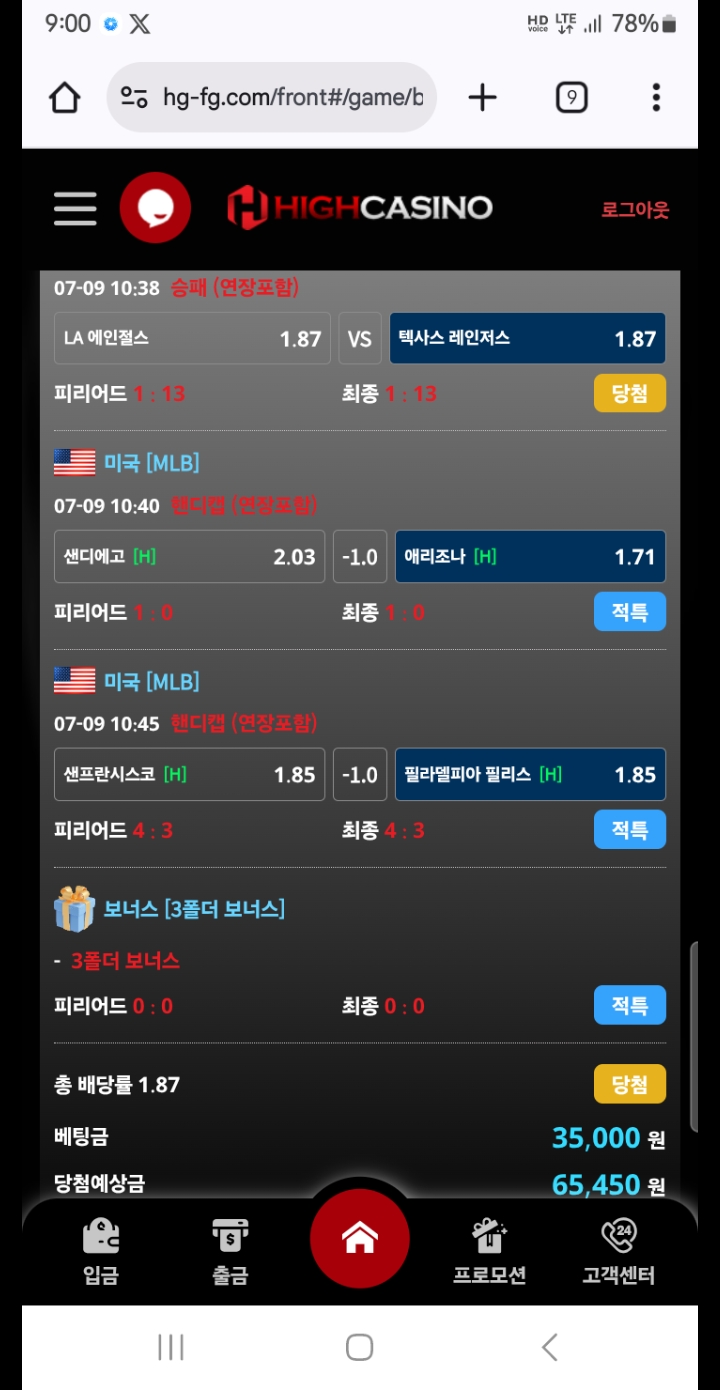Go back with the system back button
This screenshot has height=1390, width=720.
549,1347
